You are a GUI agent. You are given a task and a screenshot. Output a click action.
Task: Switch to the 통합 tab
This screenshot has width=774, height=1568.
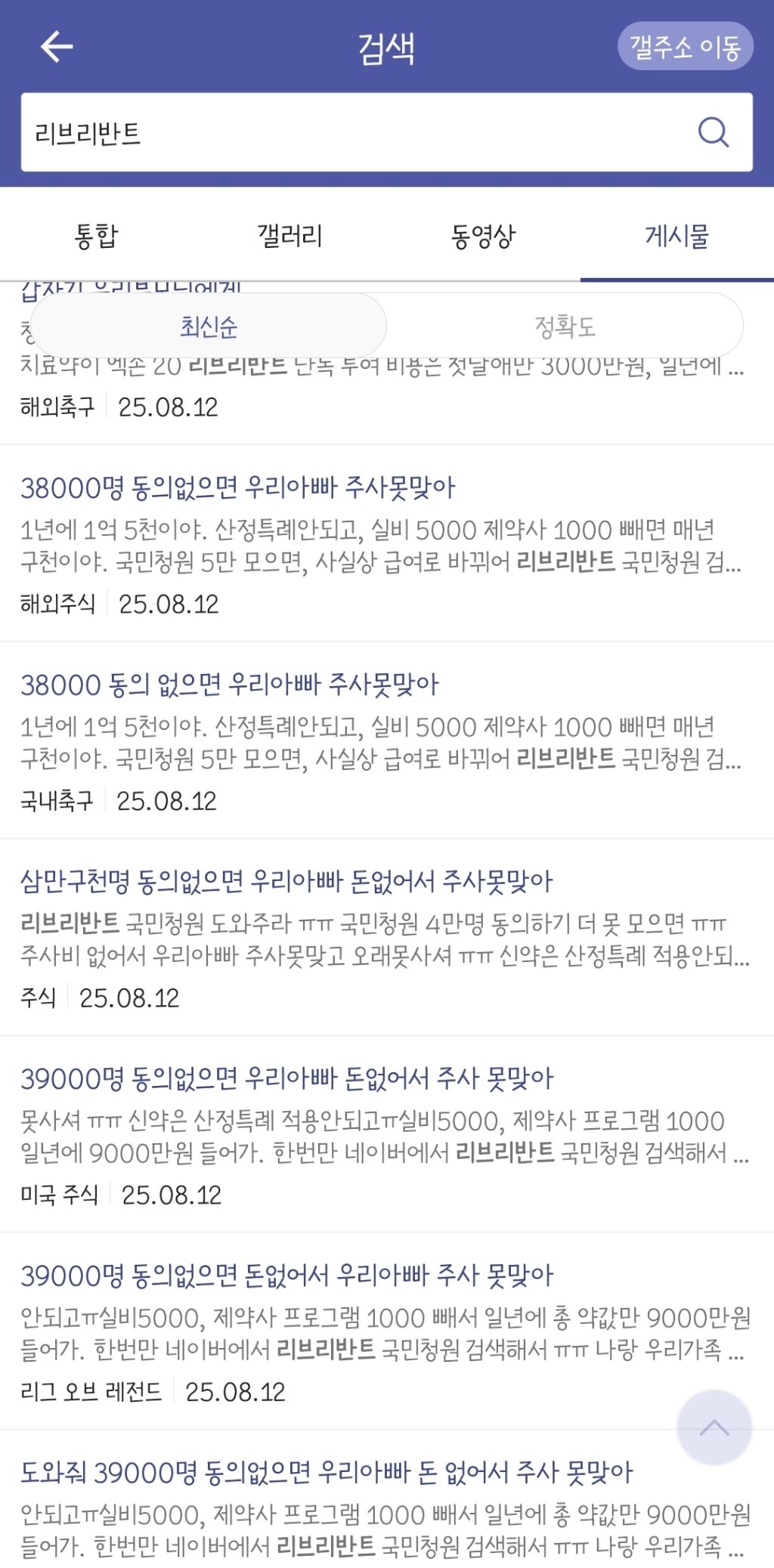pos(96,237)
